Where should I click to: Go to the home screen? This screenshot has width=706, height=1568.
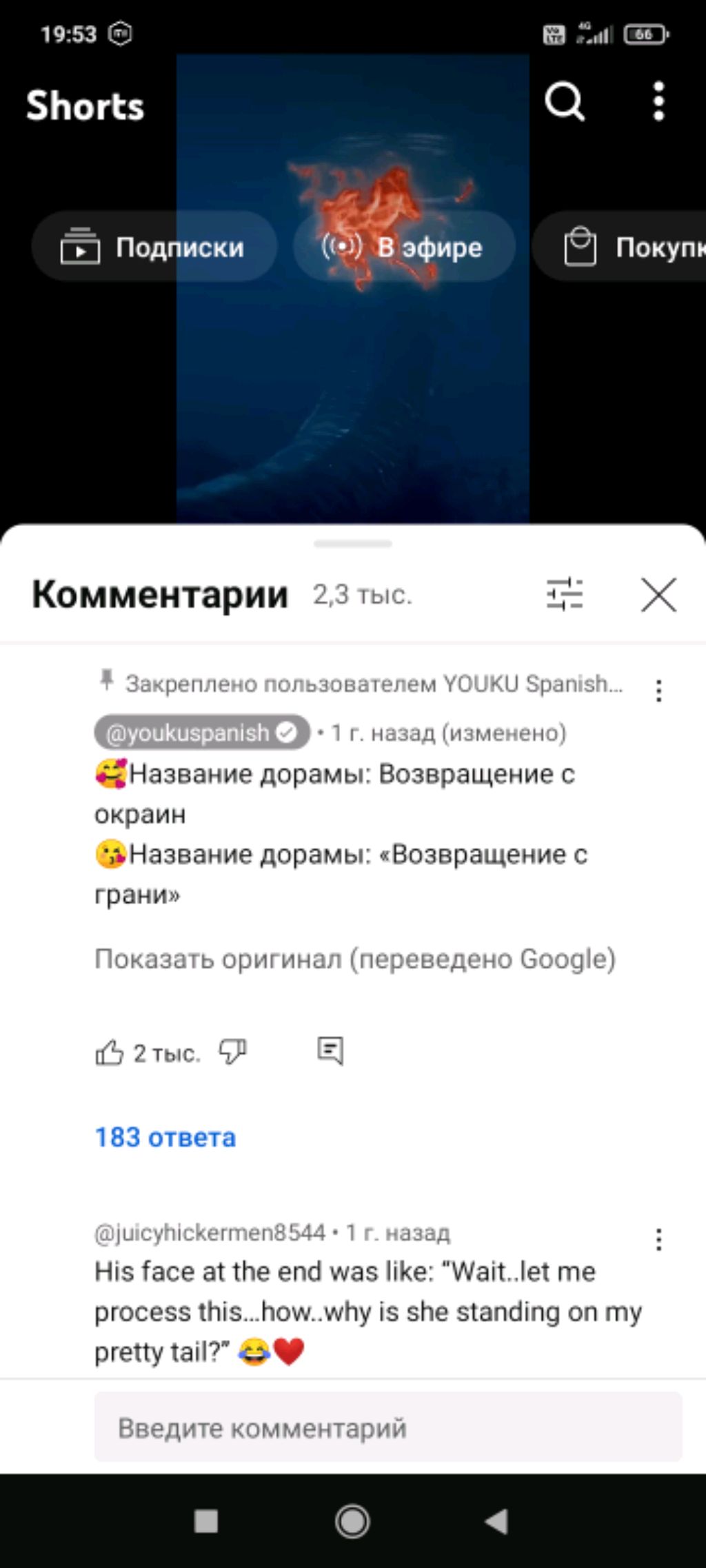click(352, 1521)
